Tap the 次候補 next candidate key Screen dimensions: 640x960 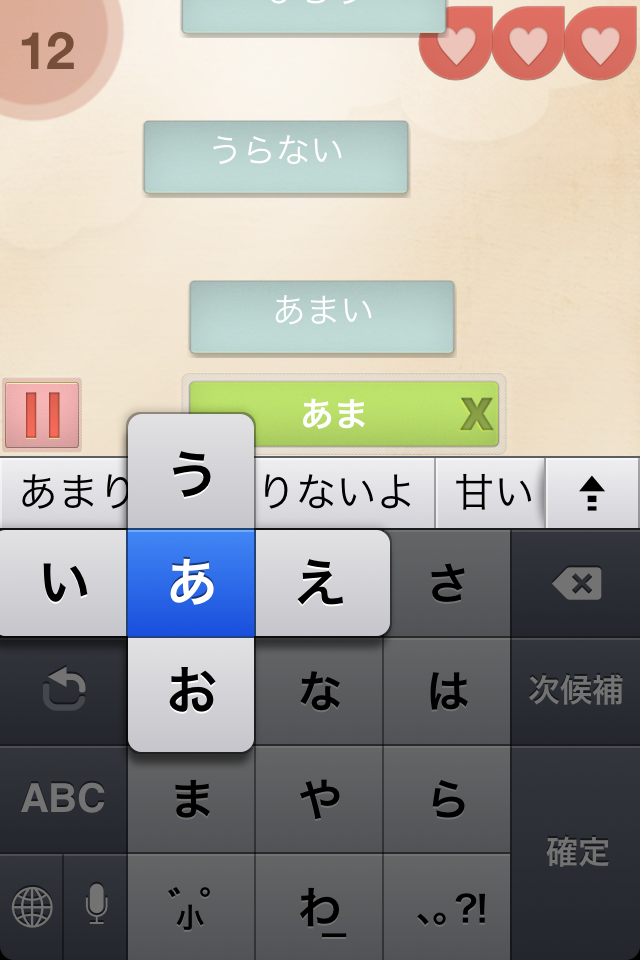[575, 690]
